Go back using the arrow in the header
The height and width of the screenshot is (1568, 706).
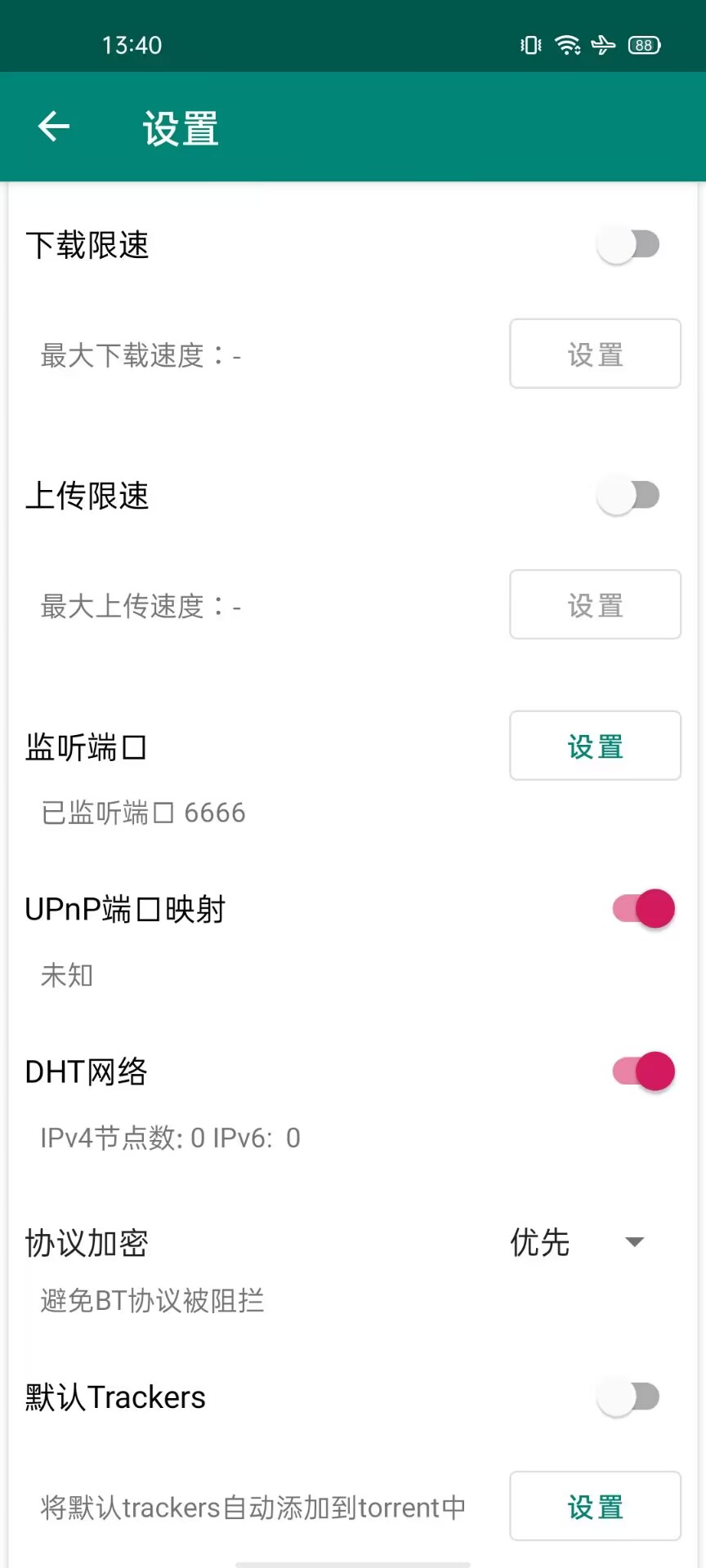54,127
